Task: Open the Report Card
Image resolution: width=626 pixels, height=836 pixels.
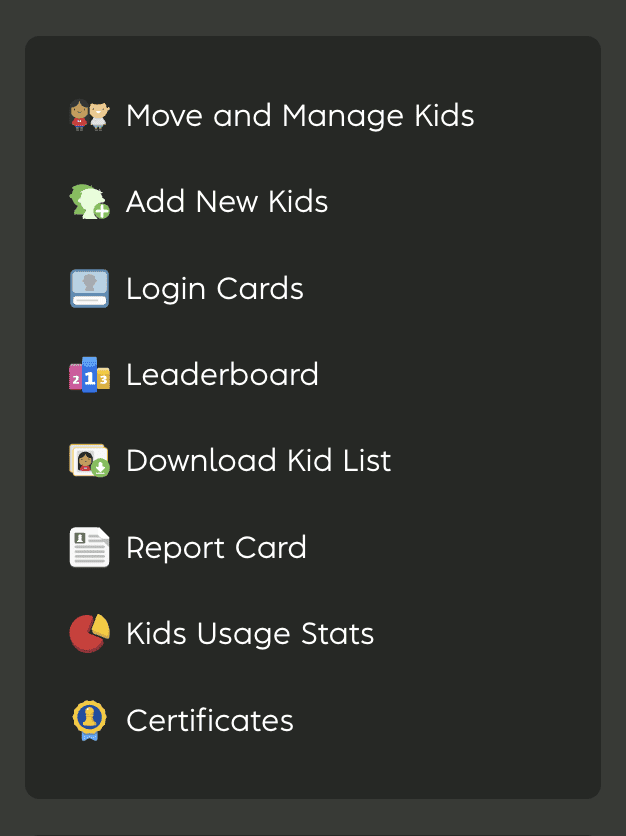Action: (216, 548)
